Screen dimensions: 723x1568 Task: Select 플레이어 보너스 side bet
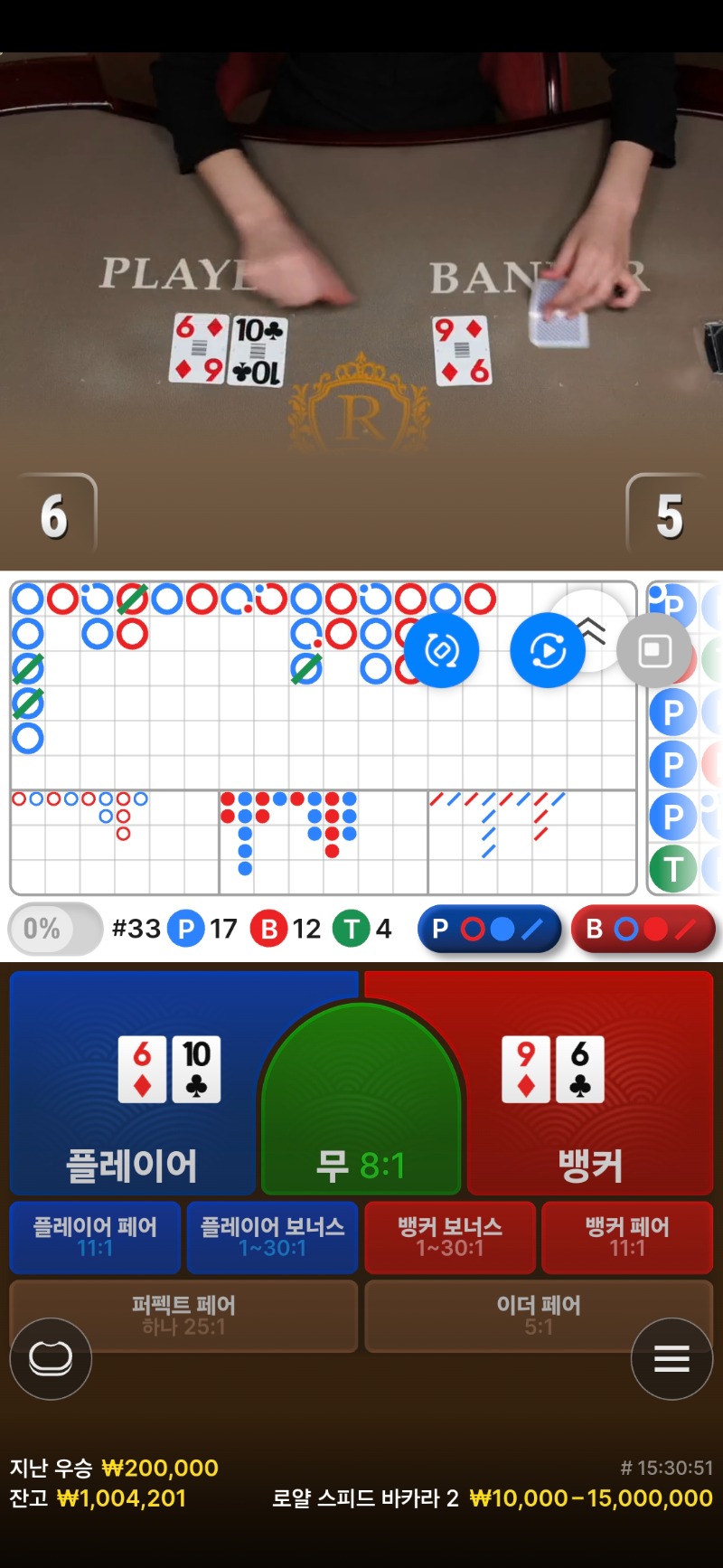[272, 1237]
